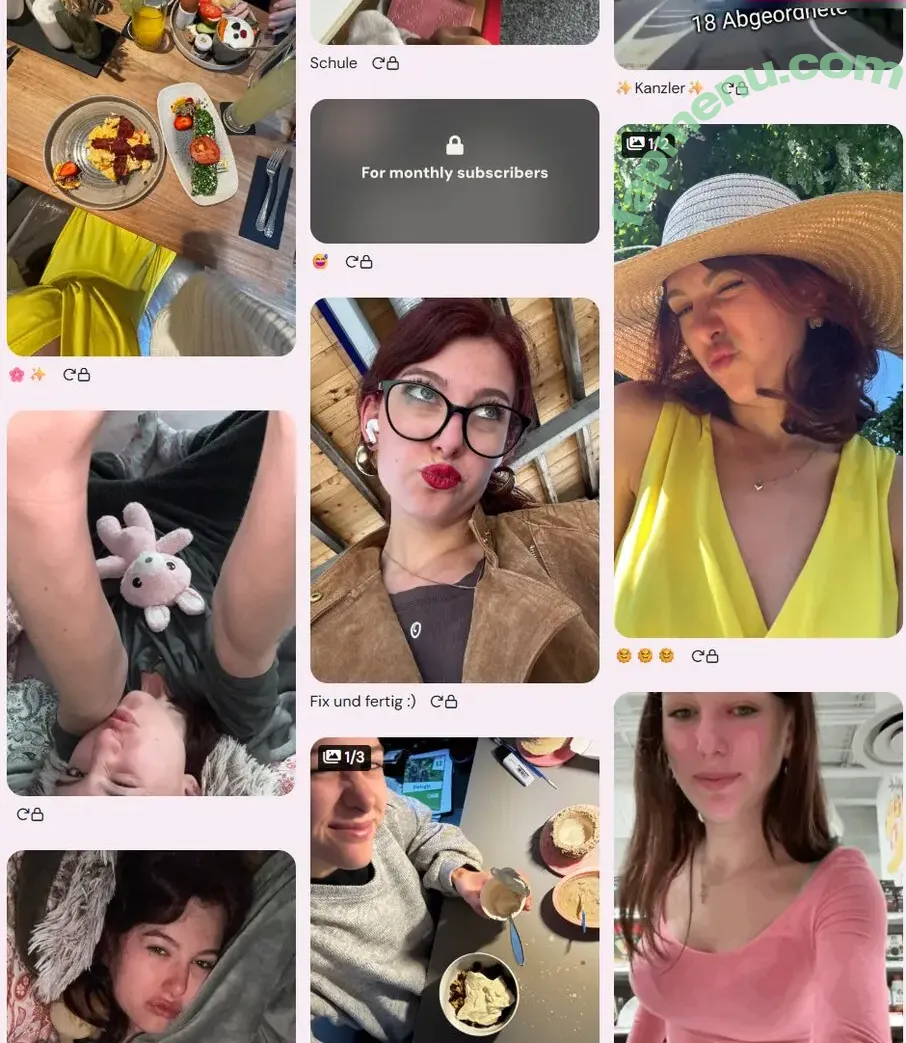Open the 'Schule' post
906x1043 pixels.
(x=454, y=22)
